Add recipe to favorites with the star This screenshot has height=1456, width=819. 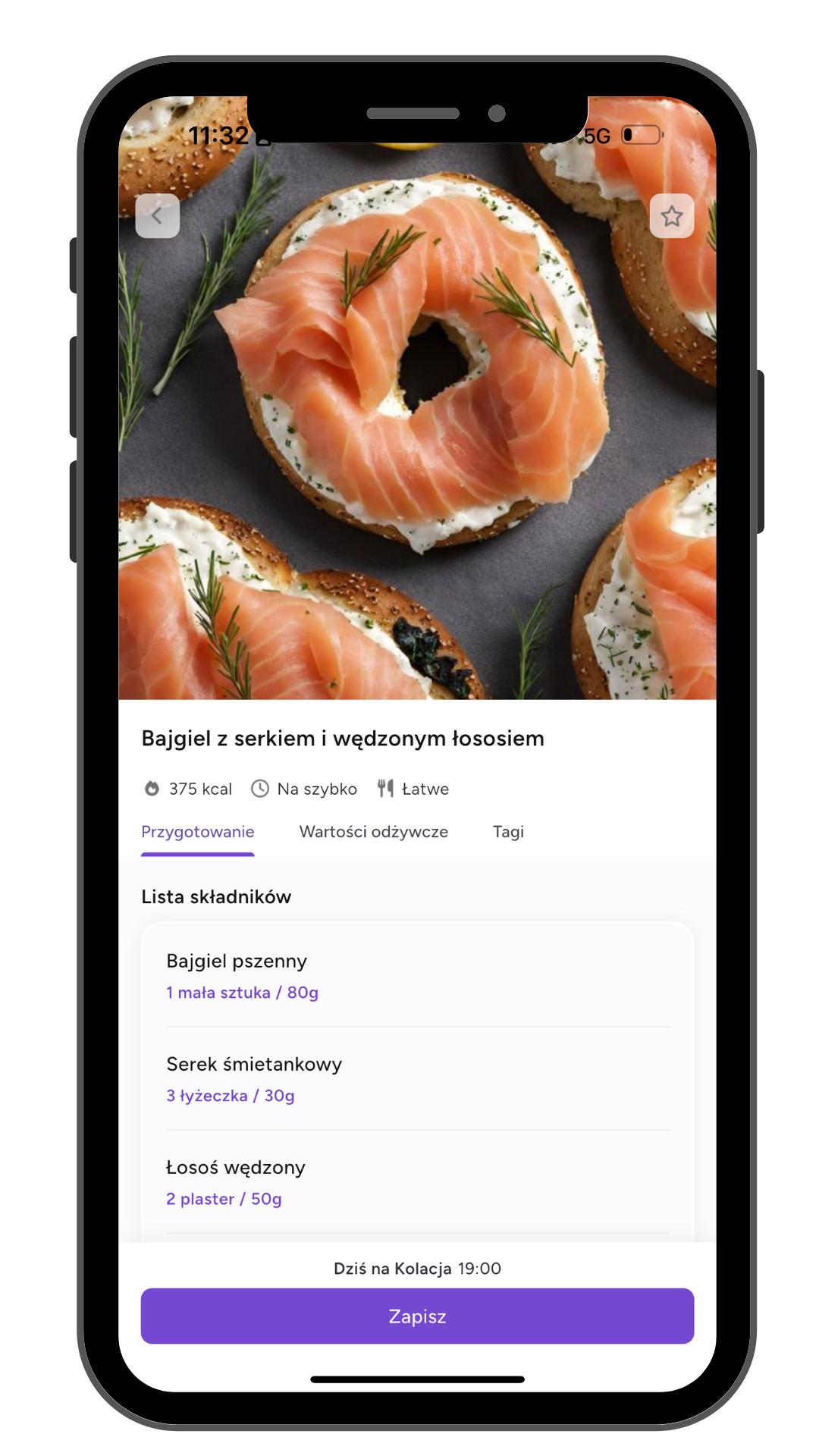671,216
